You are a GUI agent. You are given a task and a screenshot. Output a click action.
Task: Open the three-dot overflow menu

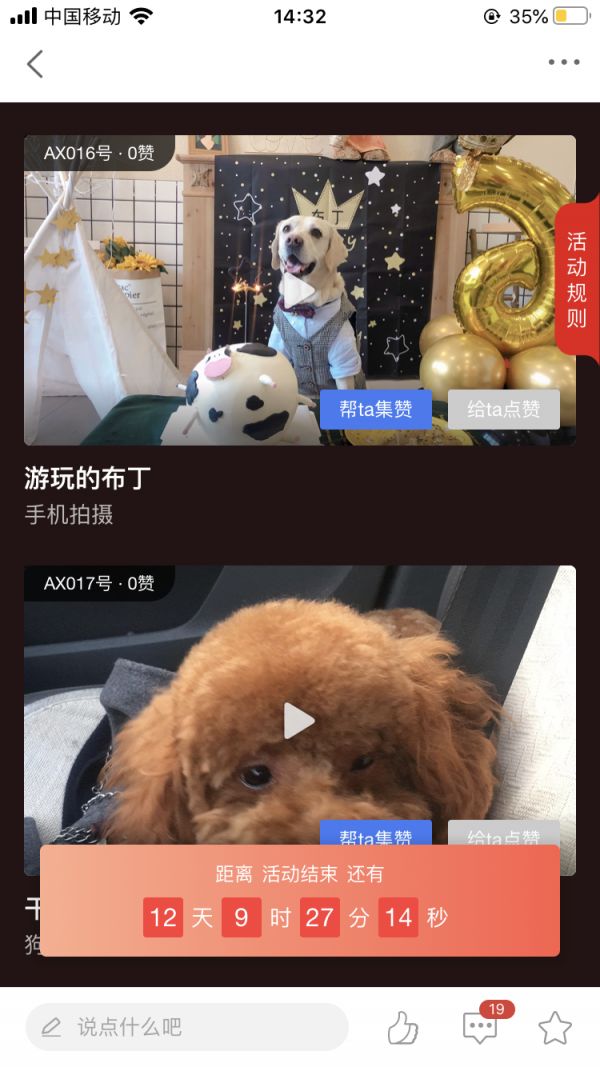click(x=563, y=62)
